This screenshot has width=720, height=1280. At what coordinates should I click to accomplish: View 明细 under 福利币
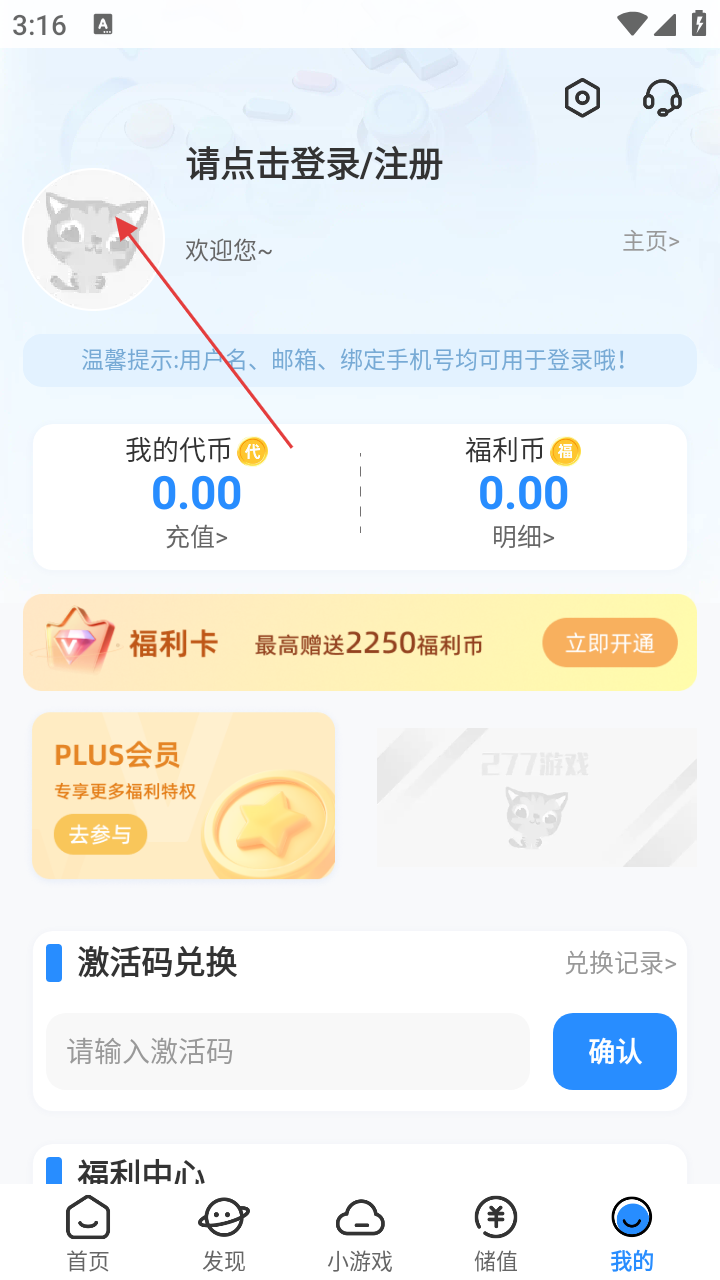(x=523, y=537)
